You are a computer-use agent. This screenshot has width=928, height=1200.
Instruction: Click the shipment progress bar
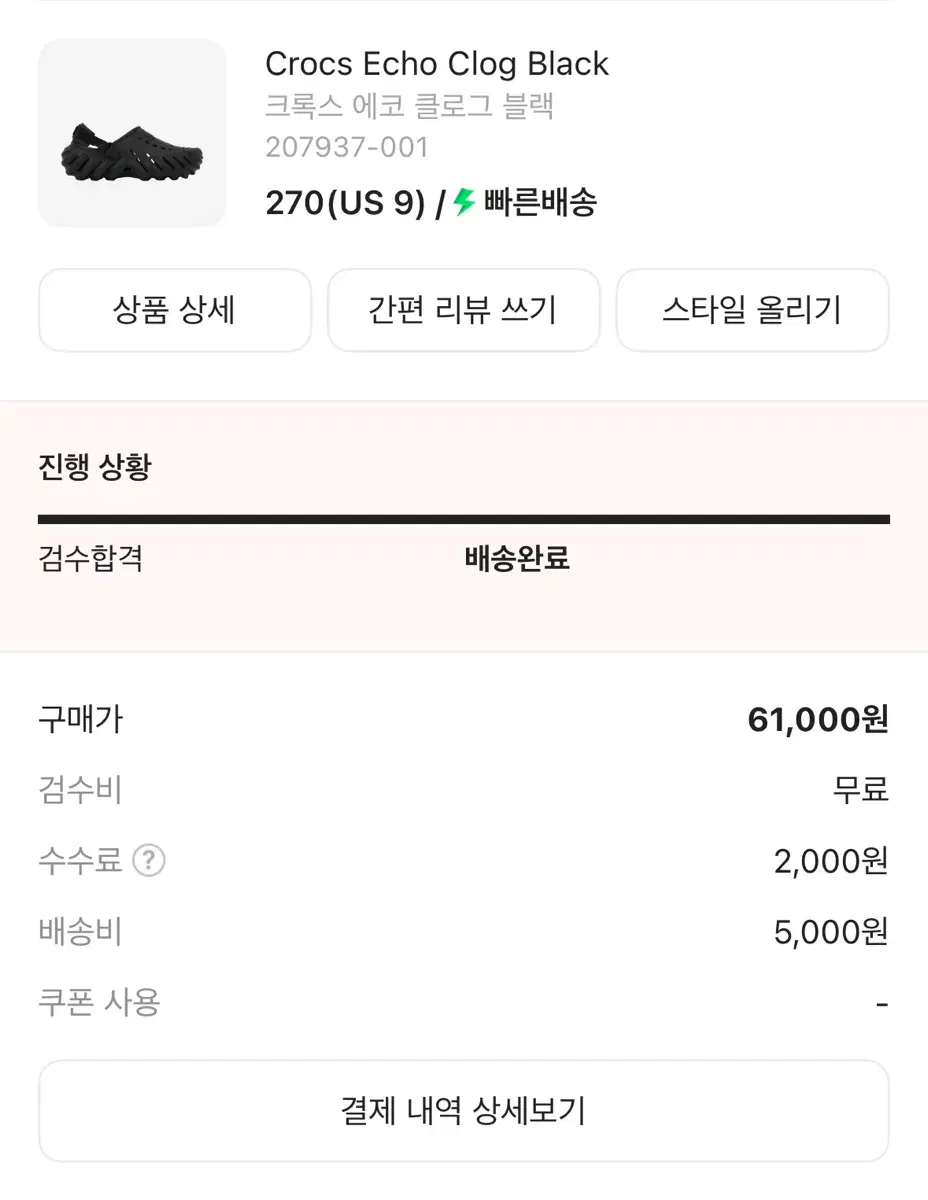(x=464, y=519)
